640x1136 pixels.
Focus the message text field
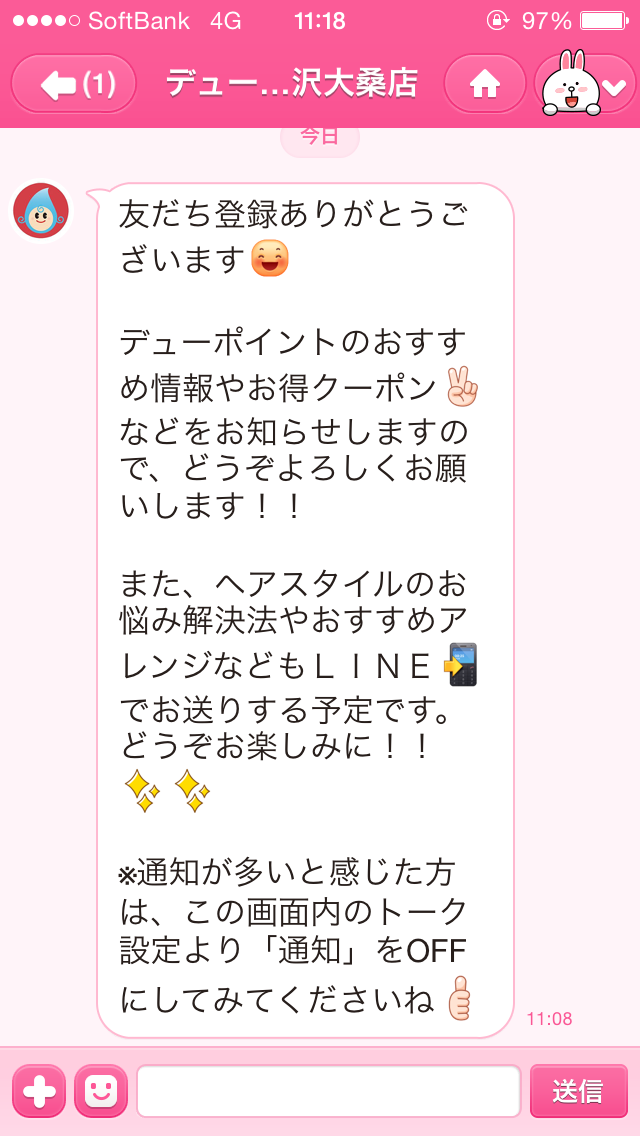tap(329, 1091)
